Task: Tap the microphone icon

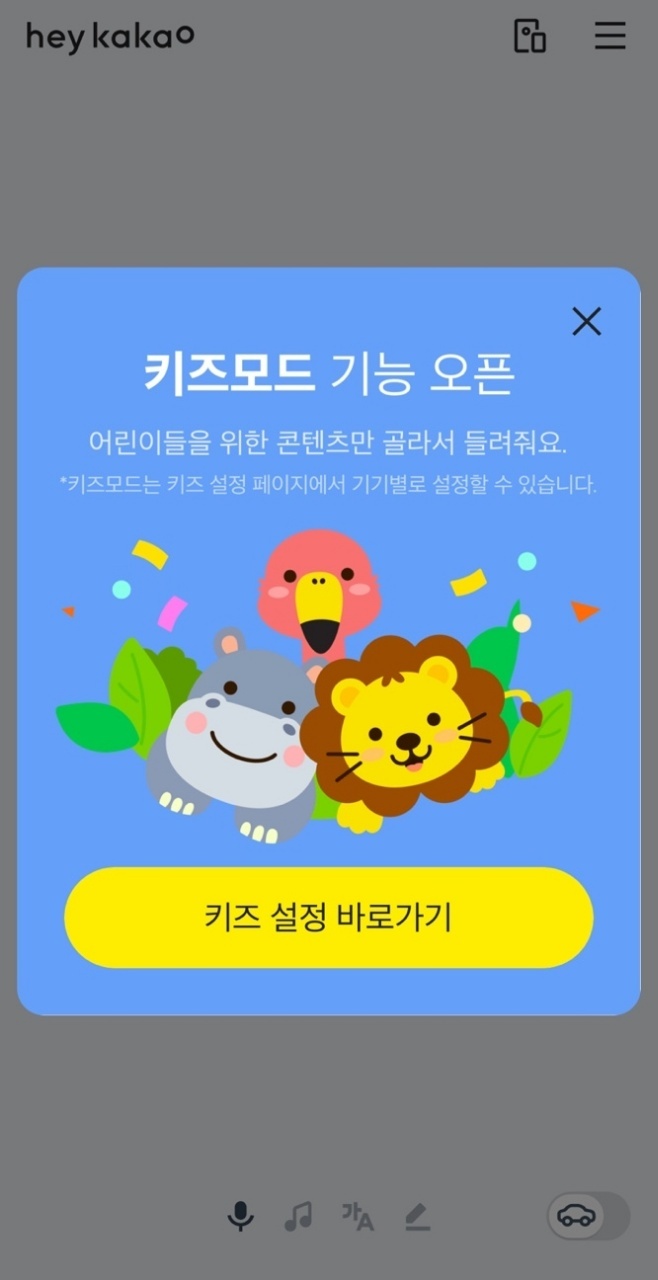Action: 240,1216
